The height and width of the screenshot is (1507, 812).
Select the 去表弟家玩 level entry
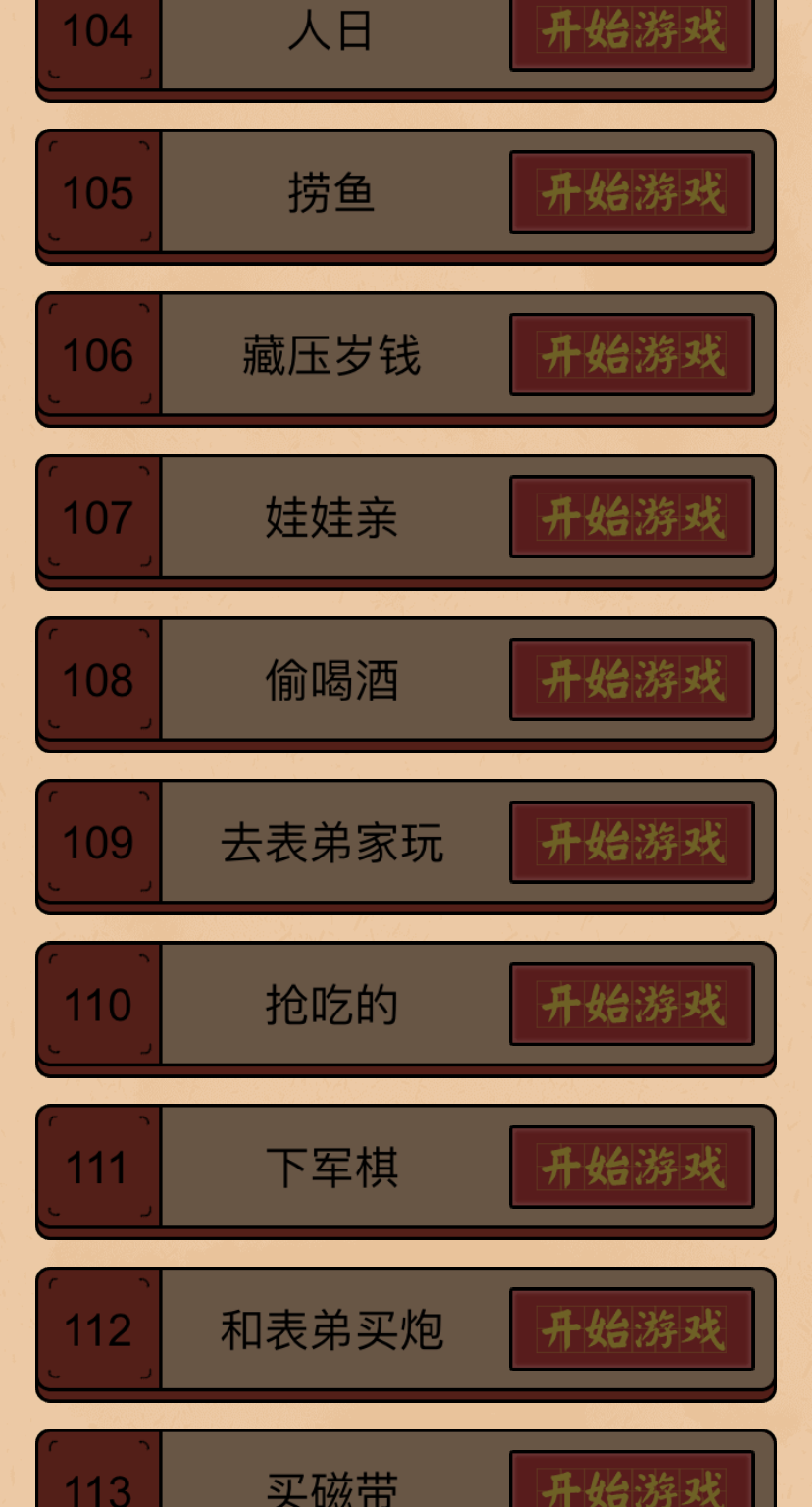[x=331, y=842]
